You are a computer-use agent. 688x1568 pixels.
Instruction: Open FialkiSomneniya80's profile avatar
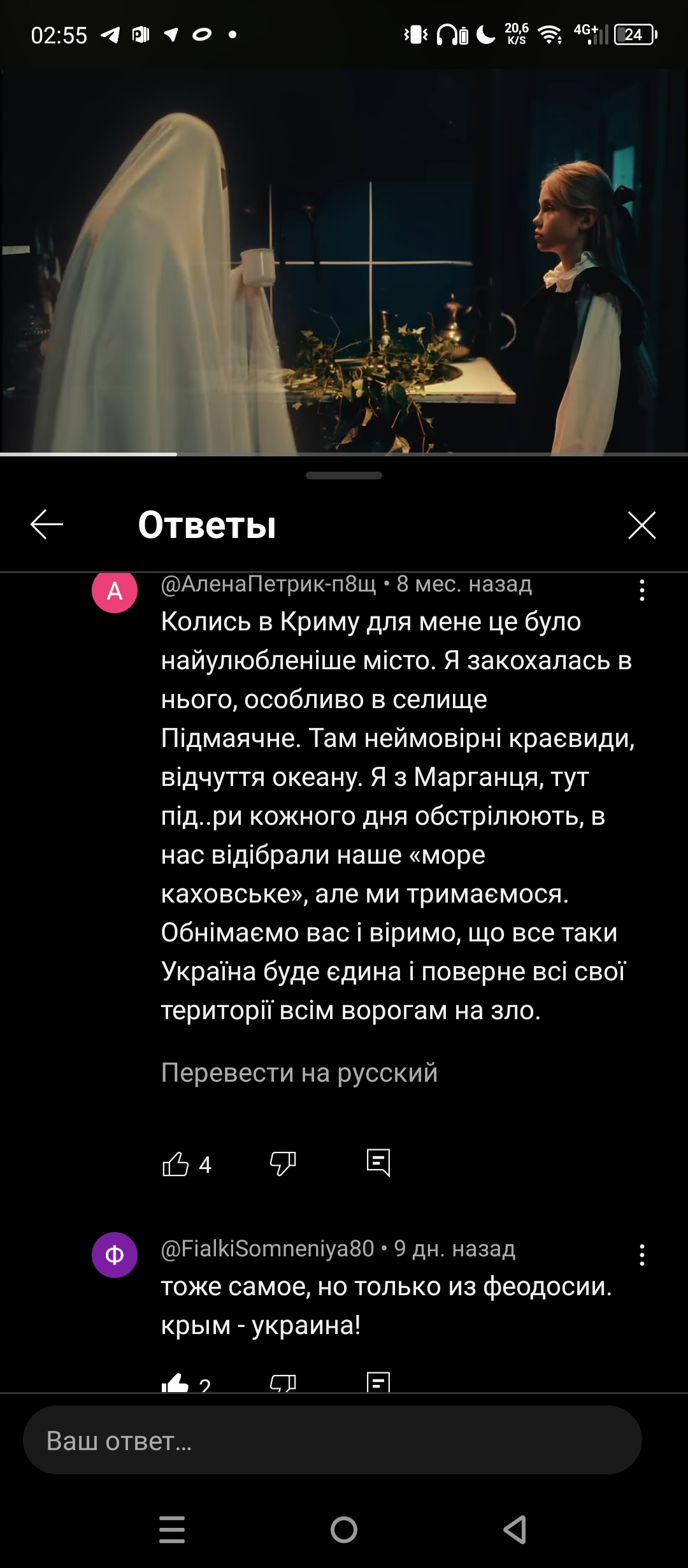point(115,1254)
